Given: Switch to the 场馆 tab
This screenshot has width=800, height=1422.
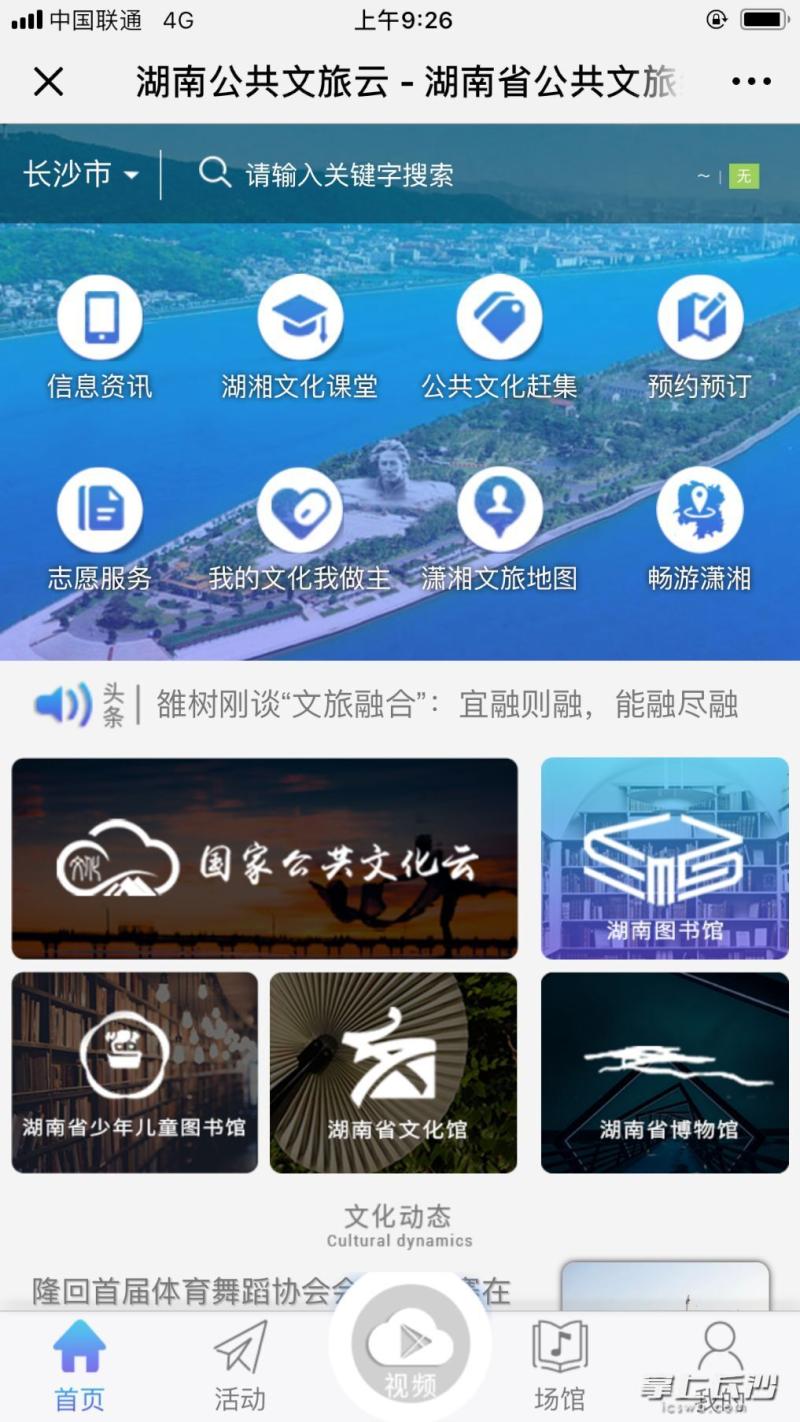Looking at the screenshot, I should (559, 1366).
